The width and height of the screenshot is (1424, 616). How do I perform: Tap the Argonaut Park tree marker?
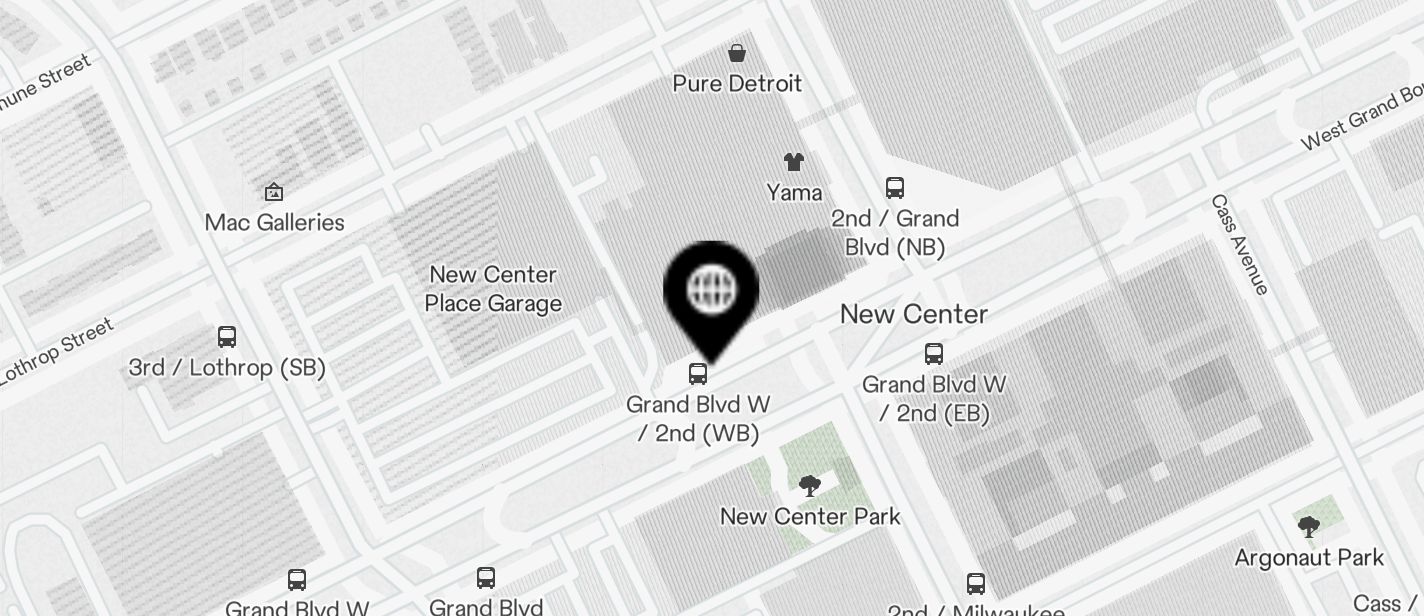click(x=1308, y=527)
